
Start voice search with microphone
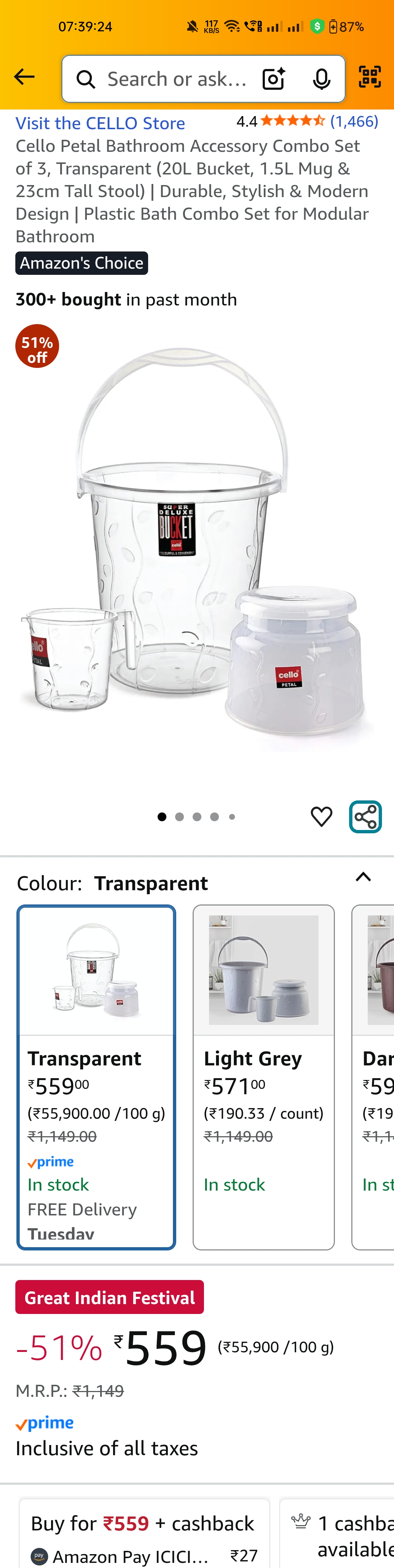322,79
